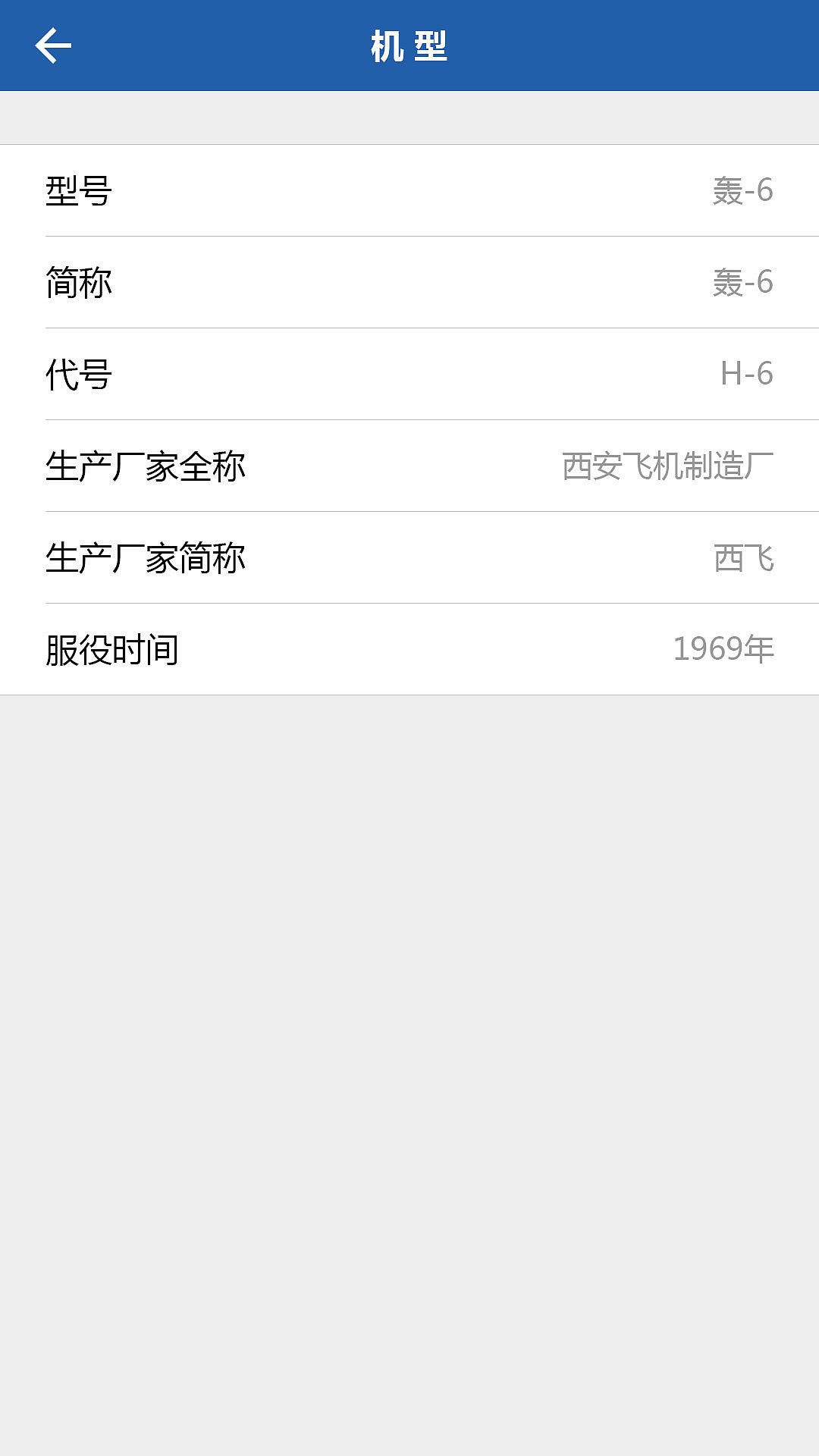Go back using the top-left arrow
Viewport: 819px width, 1456px height.
point(53,45)
